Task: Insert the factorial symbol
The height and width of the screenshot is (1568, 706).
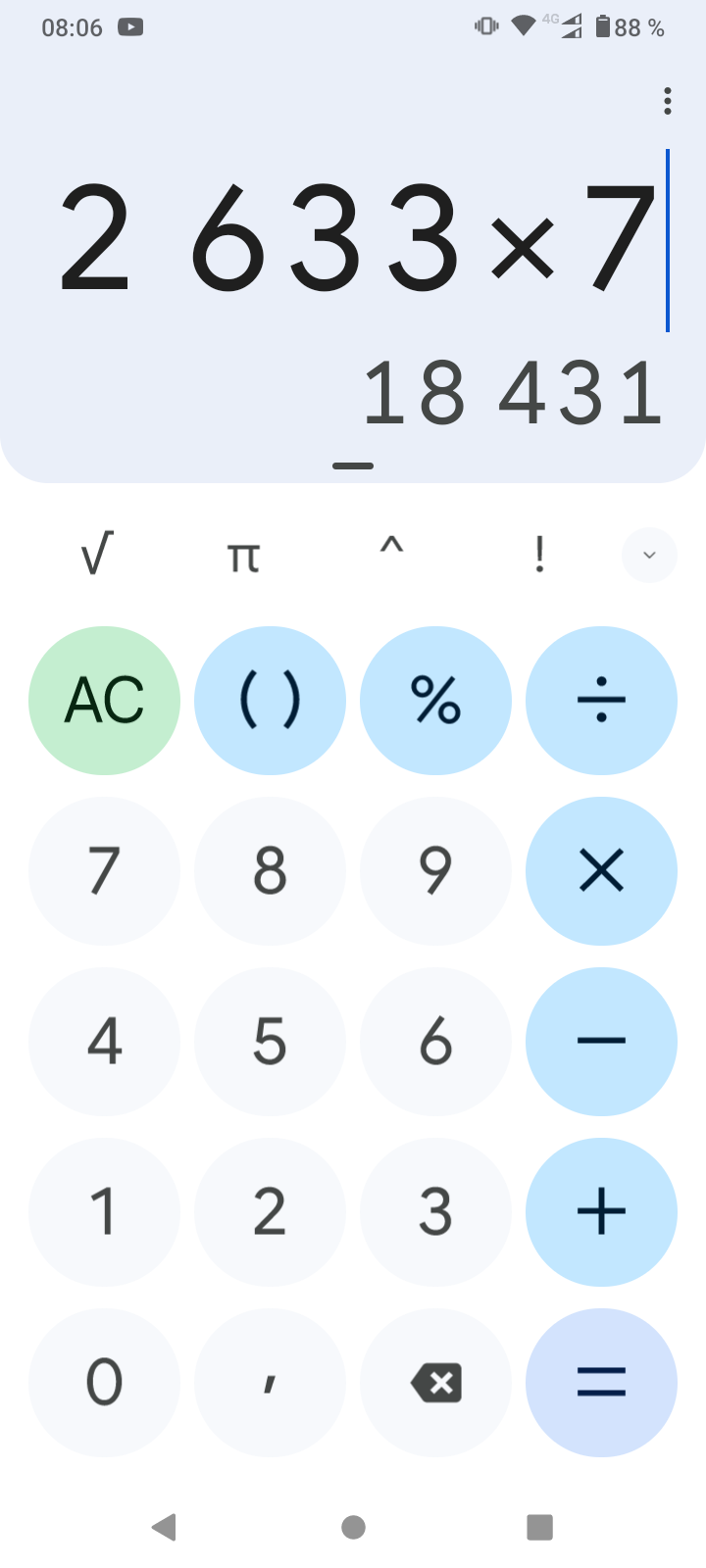Action: pyautogui.click(x=538, y=555)
